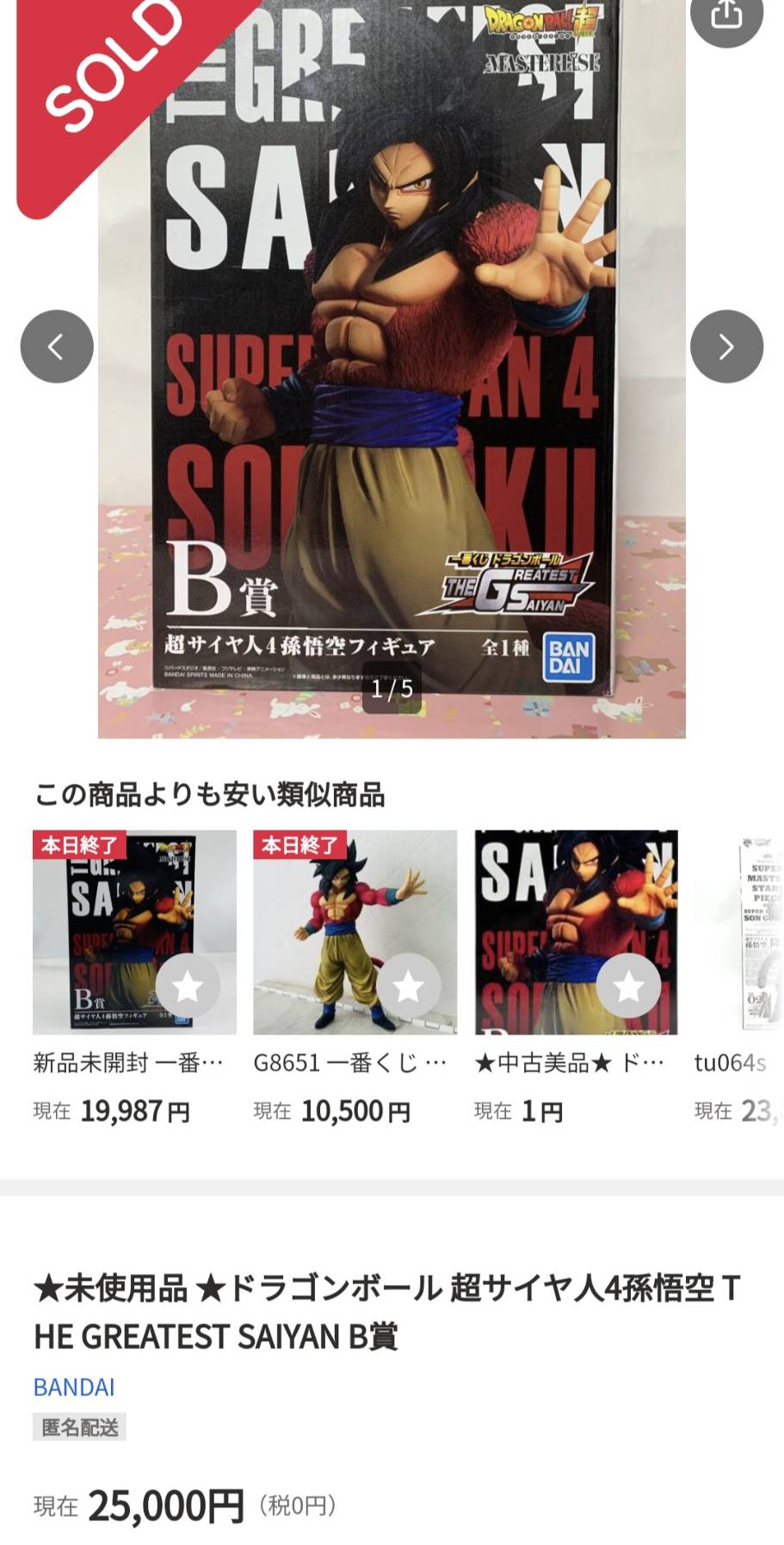Go to the previous product photo

(x=57, y=346)
